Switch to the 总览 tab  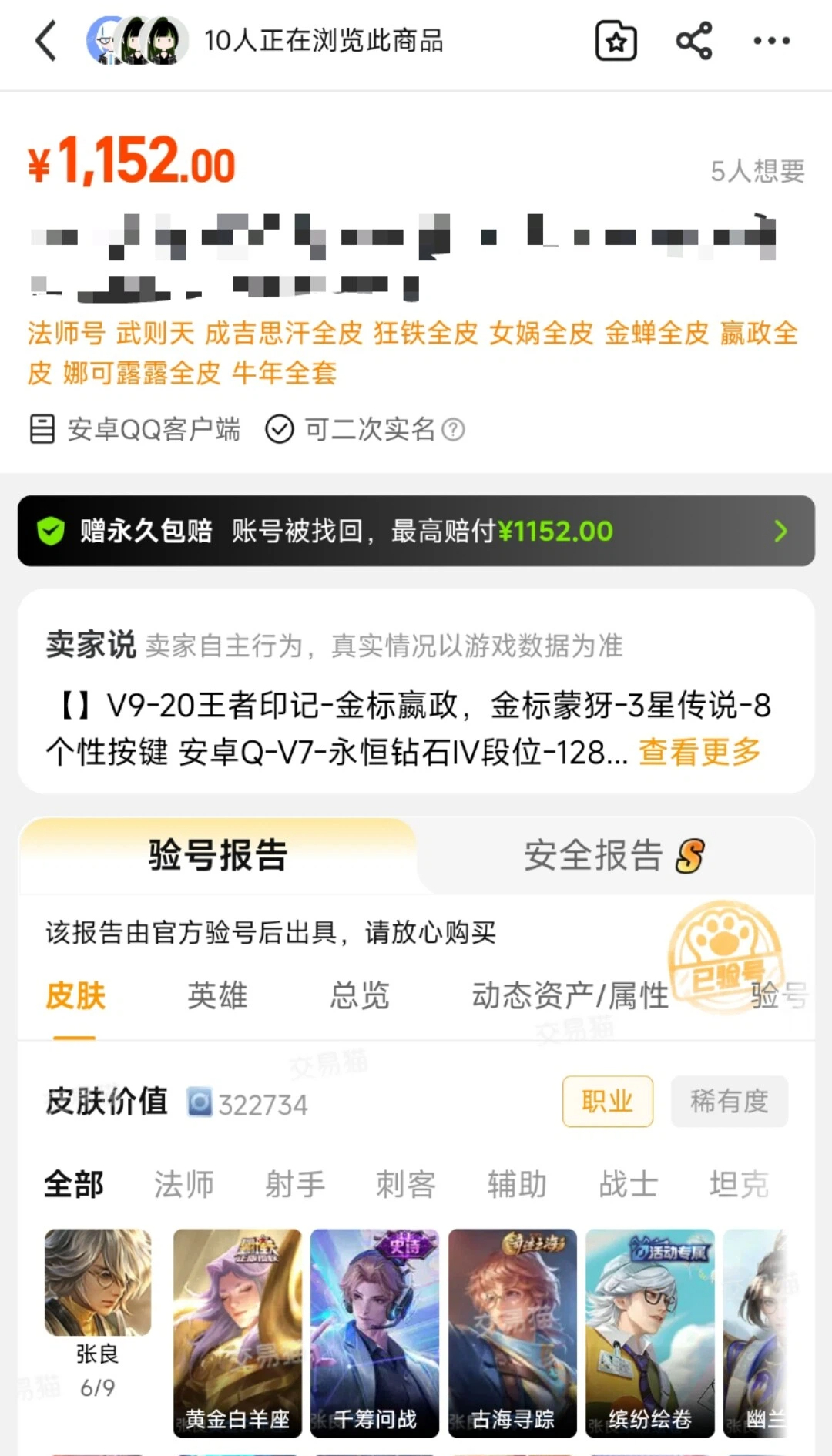point(360,995)
